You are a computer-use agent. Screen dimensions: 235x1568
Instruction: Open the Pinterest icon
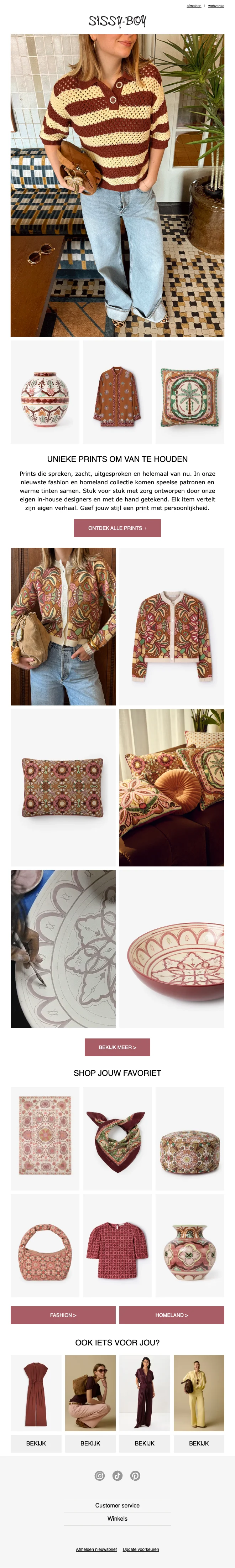point(135,1475)
